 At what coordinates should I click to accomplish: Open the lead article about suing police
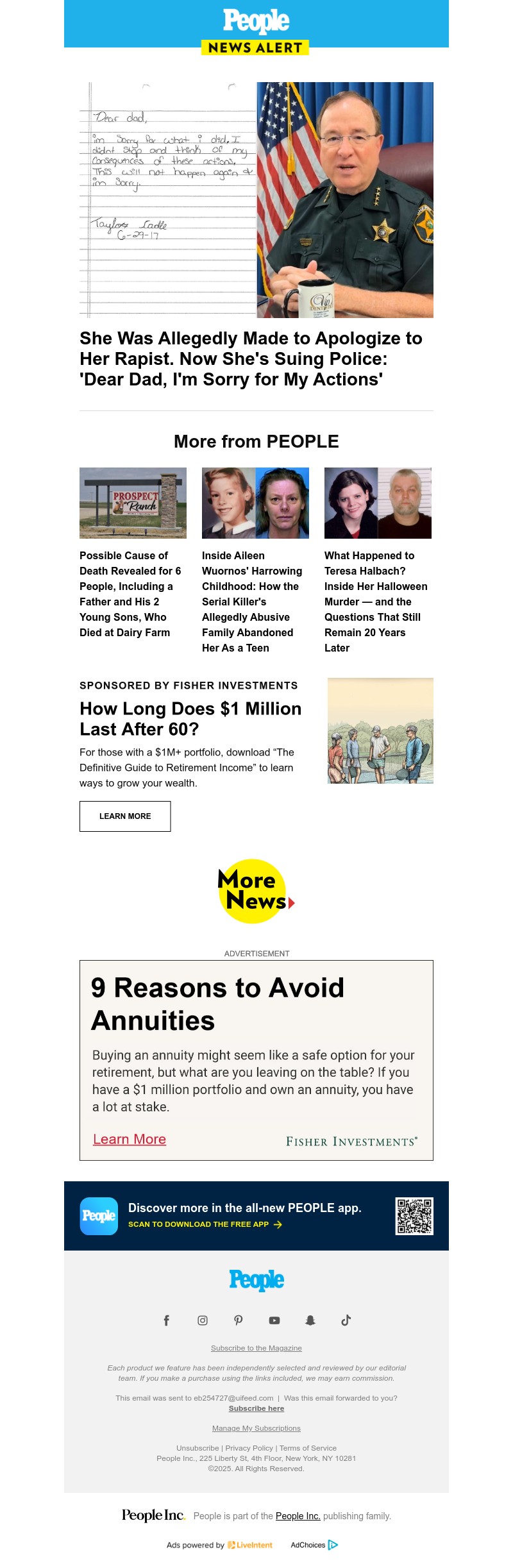click(x=251, y=358)
